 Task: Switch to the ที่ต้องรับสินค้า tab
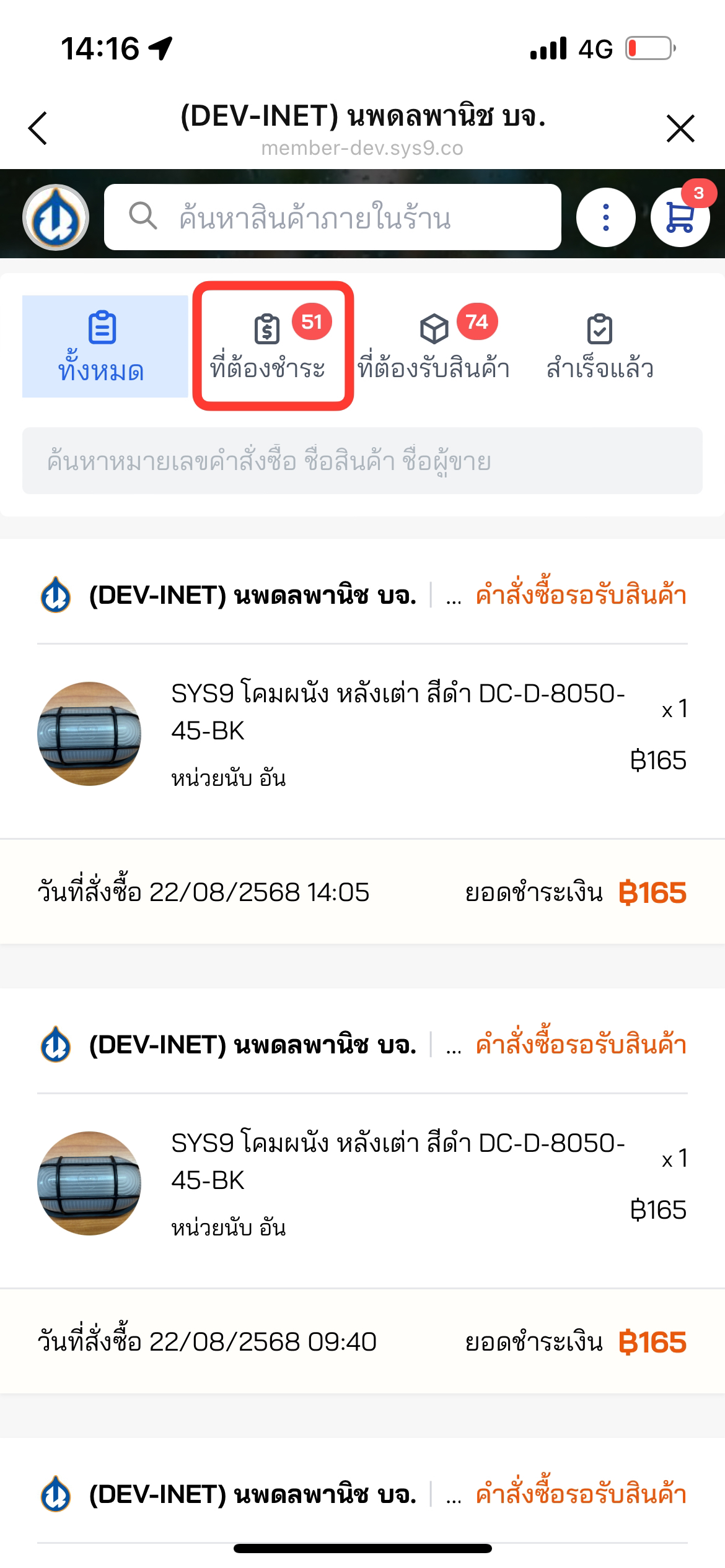[434, 346]
